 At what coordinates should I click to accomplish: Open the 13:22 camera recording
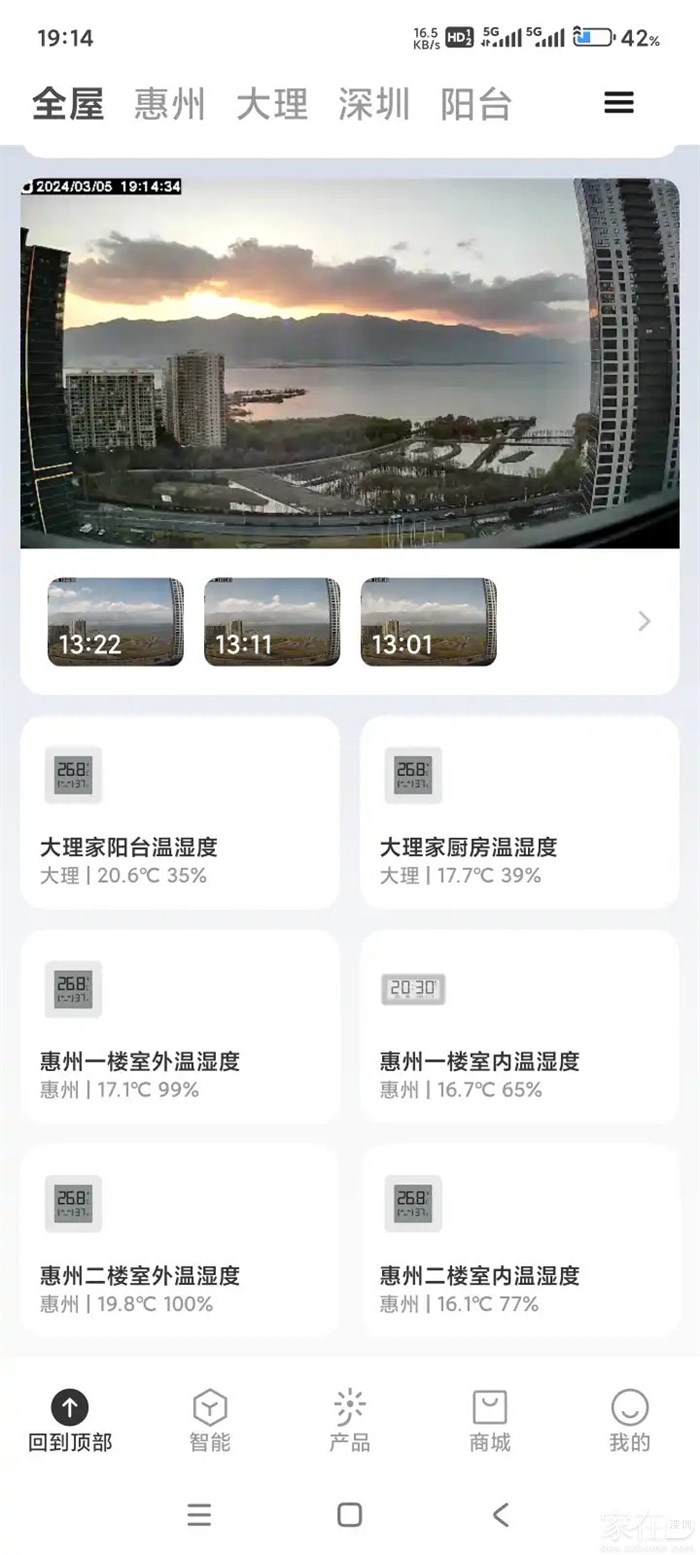pyautogui.click(x=116, y=622)
